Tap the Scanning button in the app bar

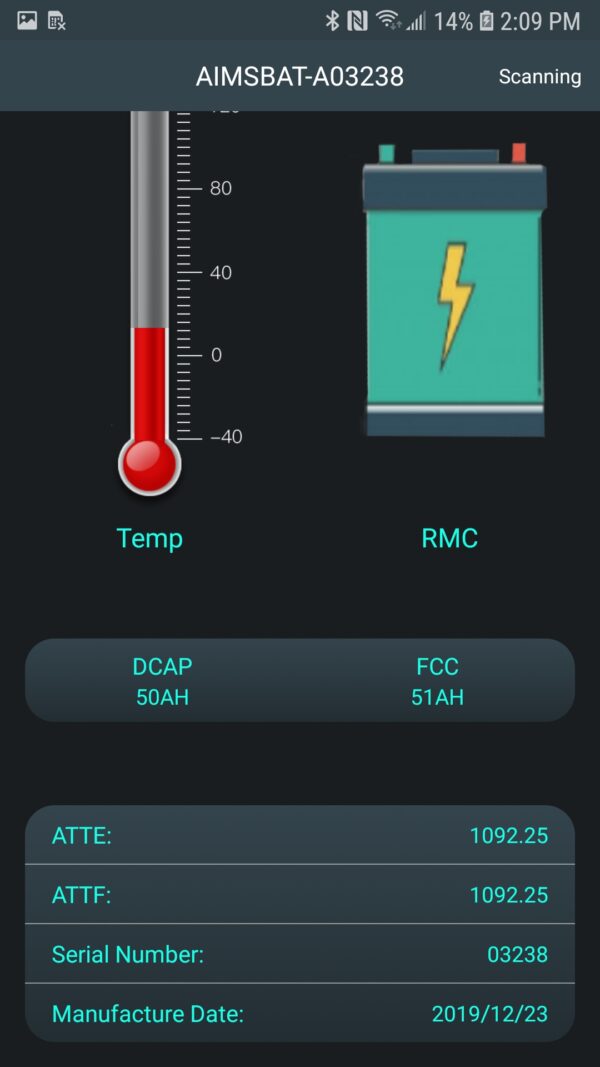point(539,77)
